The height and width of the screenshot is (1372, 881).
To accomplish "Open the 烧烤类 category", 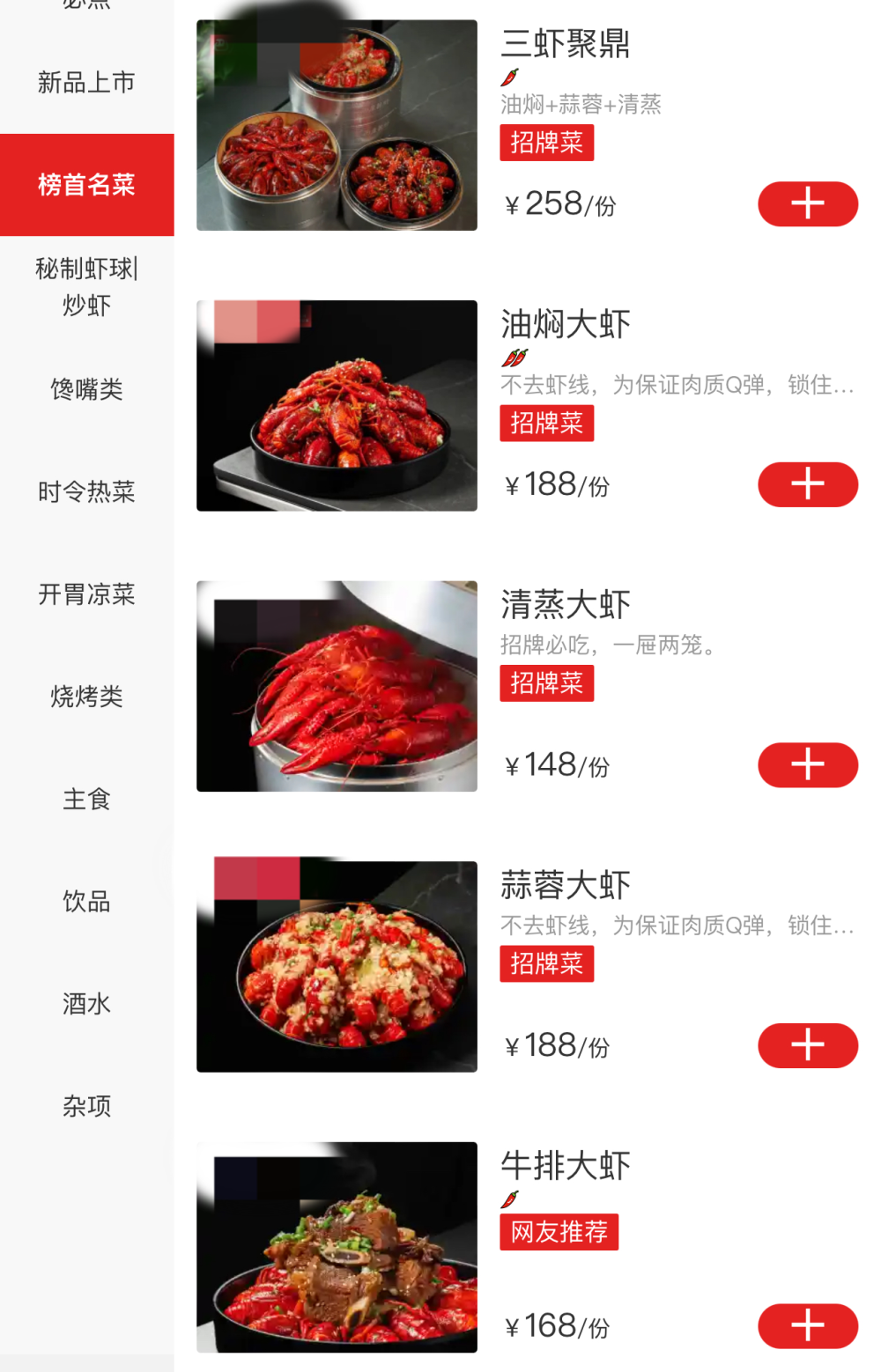I will click(x=85, y=696).
